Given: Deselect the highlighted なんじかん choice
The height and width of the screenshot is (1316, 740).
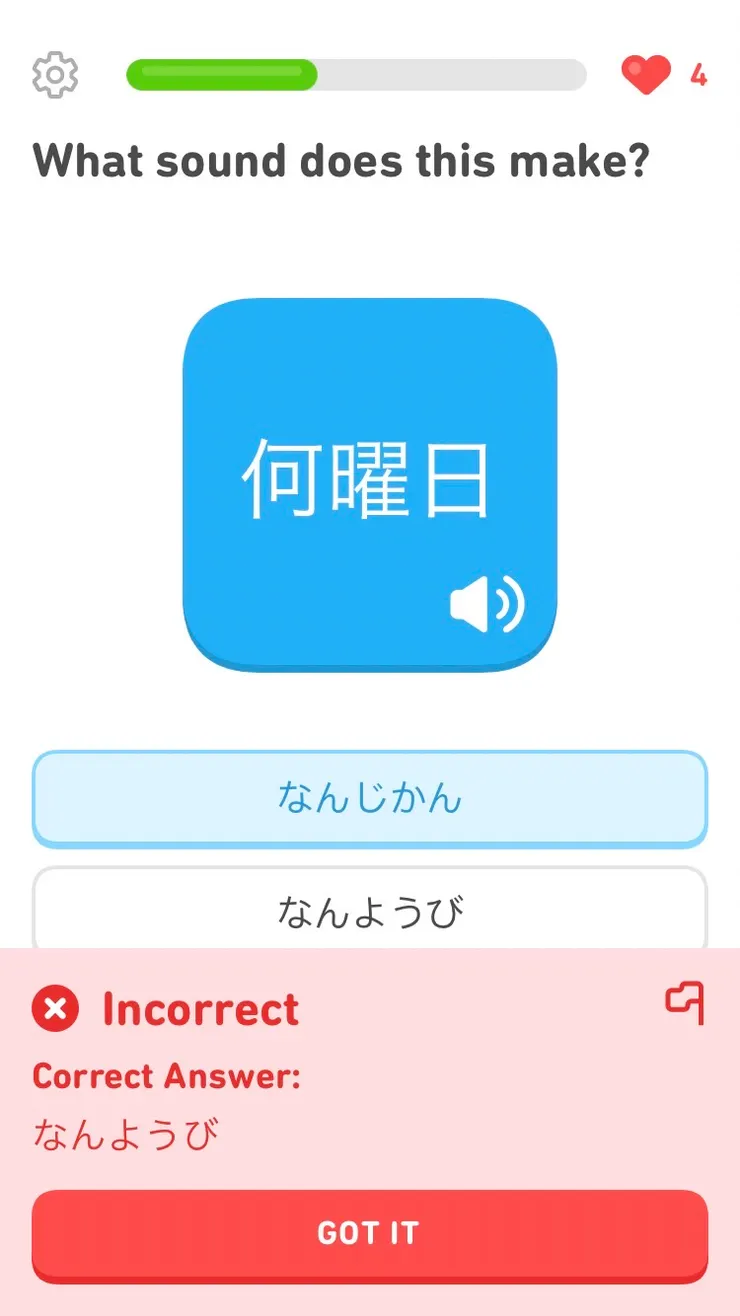Looking at the screenshot, I should (370, 798).
